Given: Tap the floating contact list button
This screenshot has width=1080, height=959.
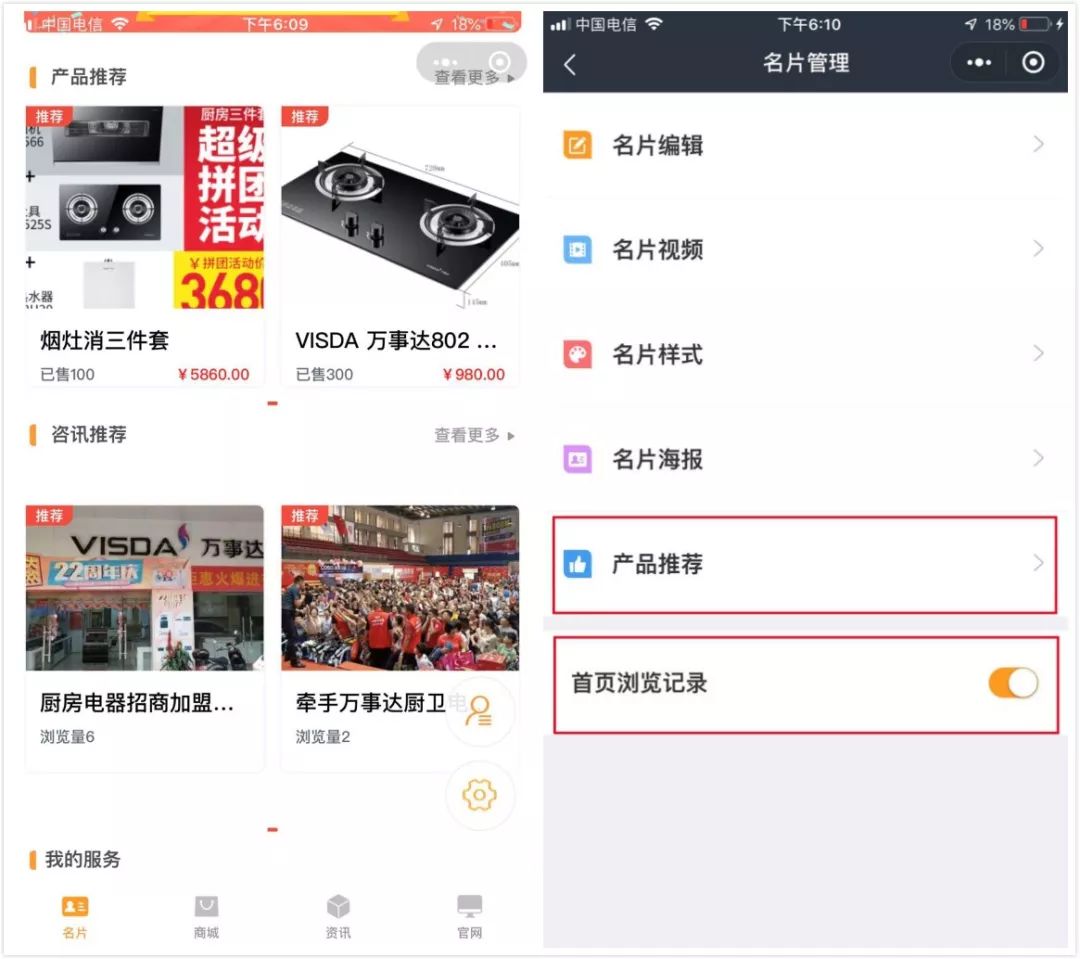Looking at the screenshot, I should coord(480,711).
